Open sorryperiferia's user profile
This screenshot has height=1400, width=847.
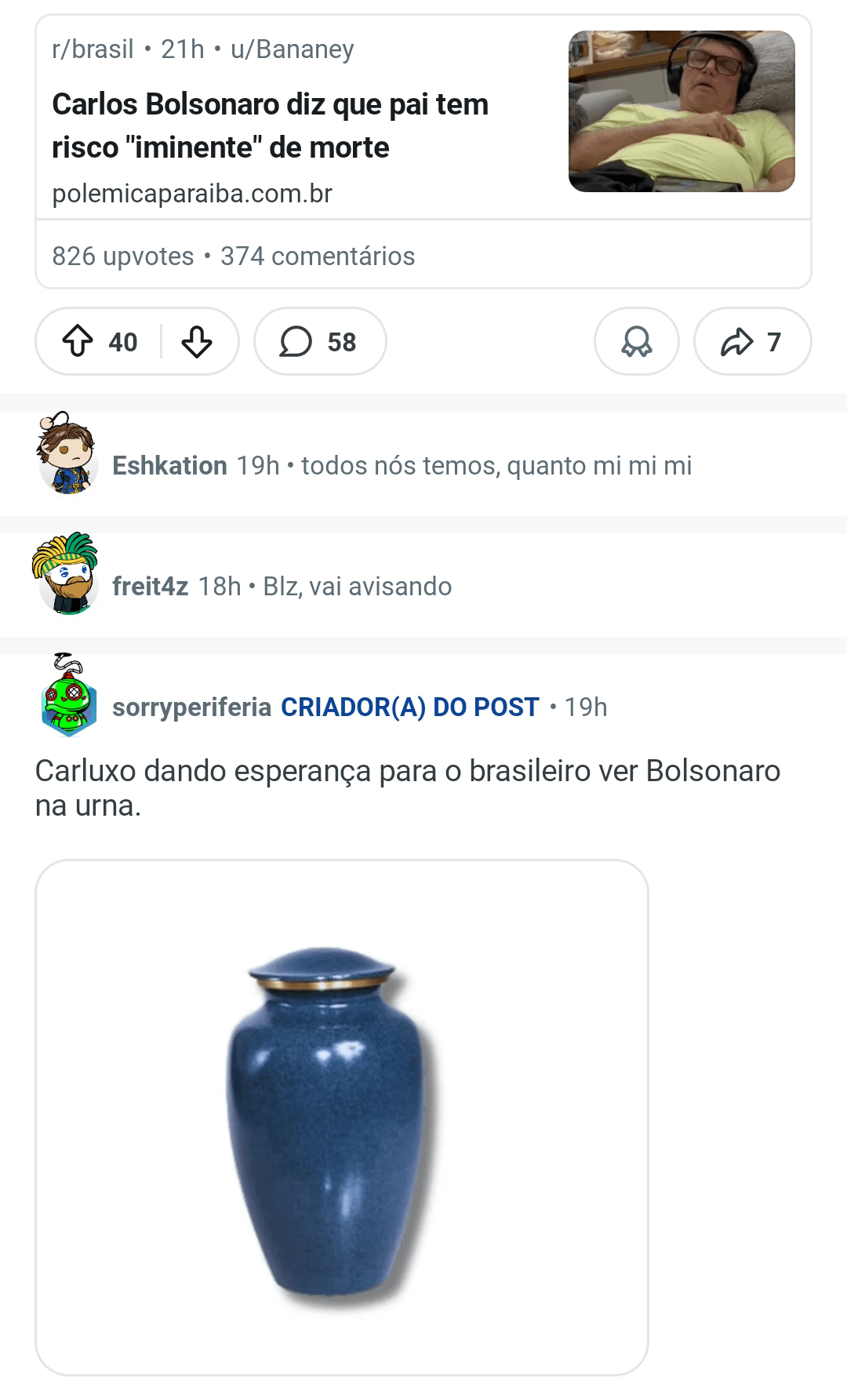(x=191, y=707)
